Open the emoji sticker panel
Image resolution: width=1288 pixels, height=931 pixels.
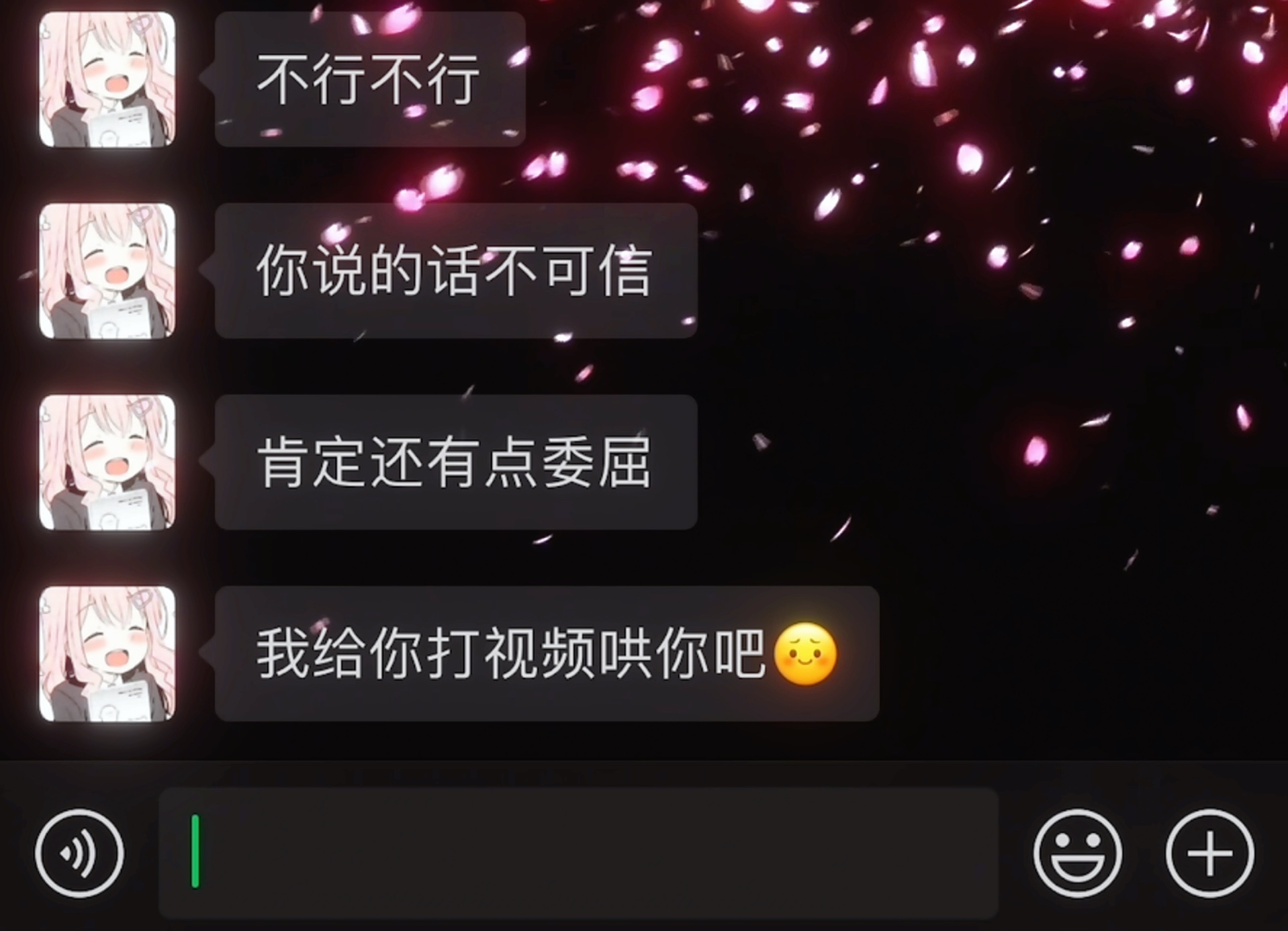[1077, 853]
